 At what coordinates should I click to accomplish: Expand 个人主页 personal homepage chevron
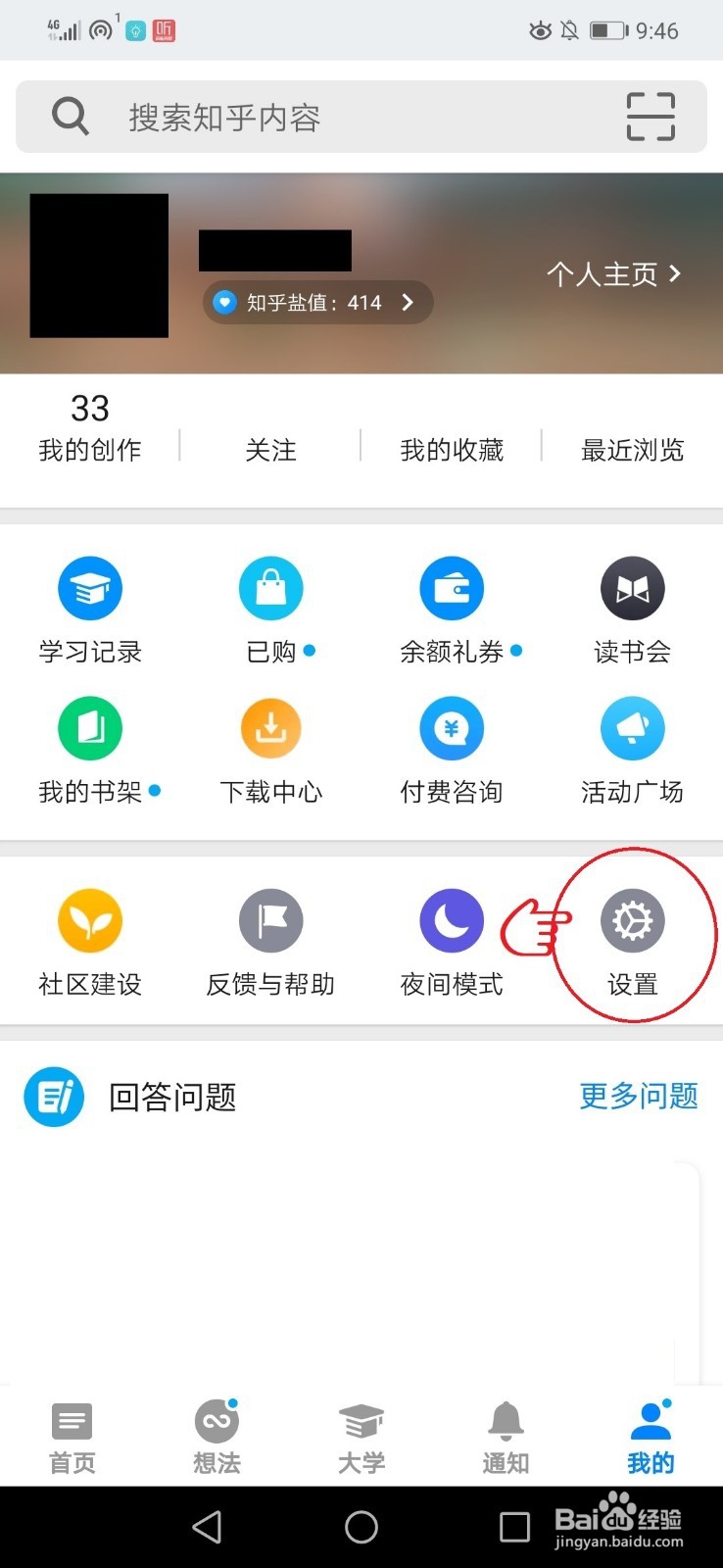pyautogui.click(x=612, y=275)
